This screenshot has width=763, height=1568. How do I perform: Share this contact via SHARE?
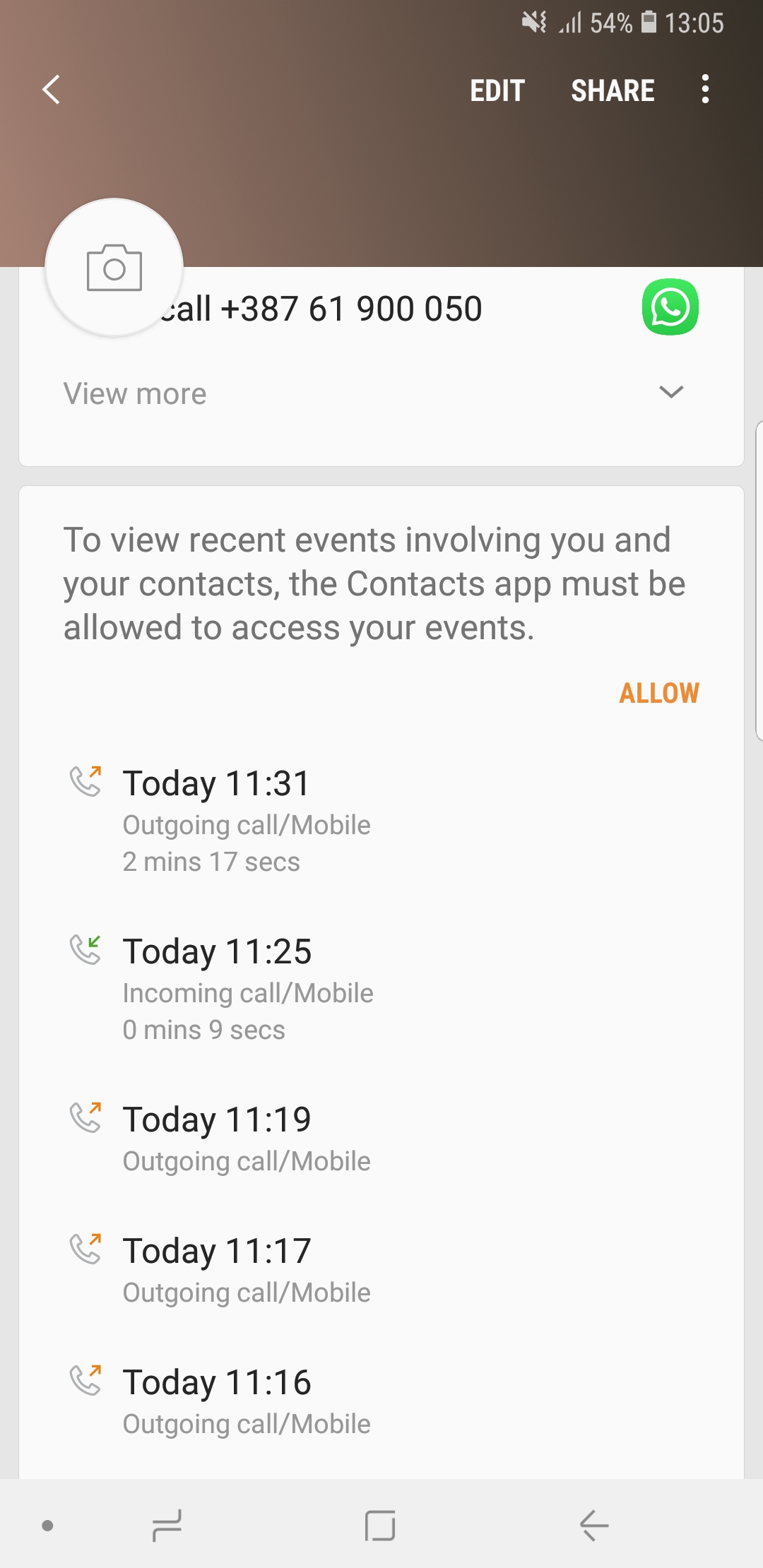click(613, 90)
